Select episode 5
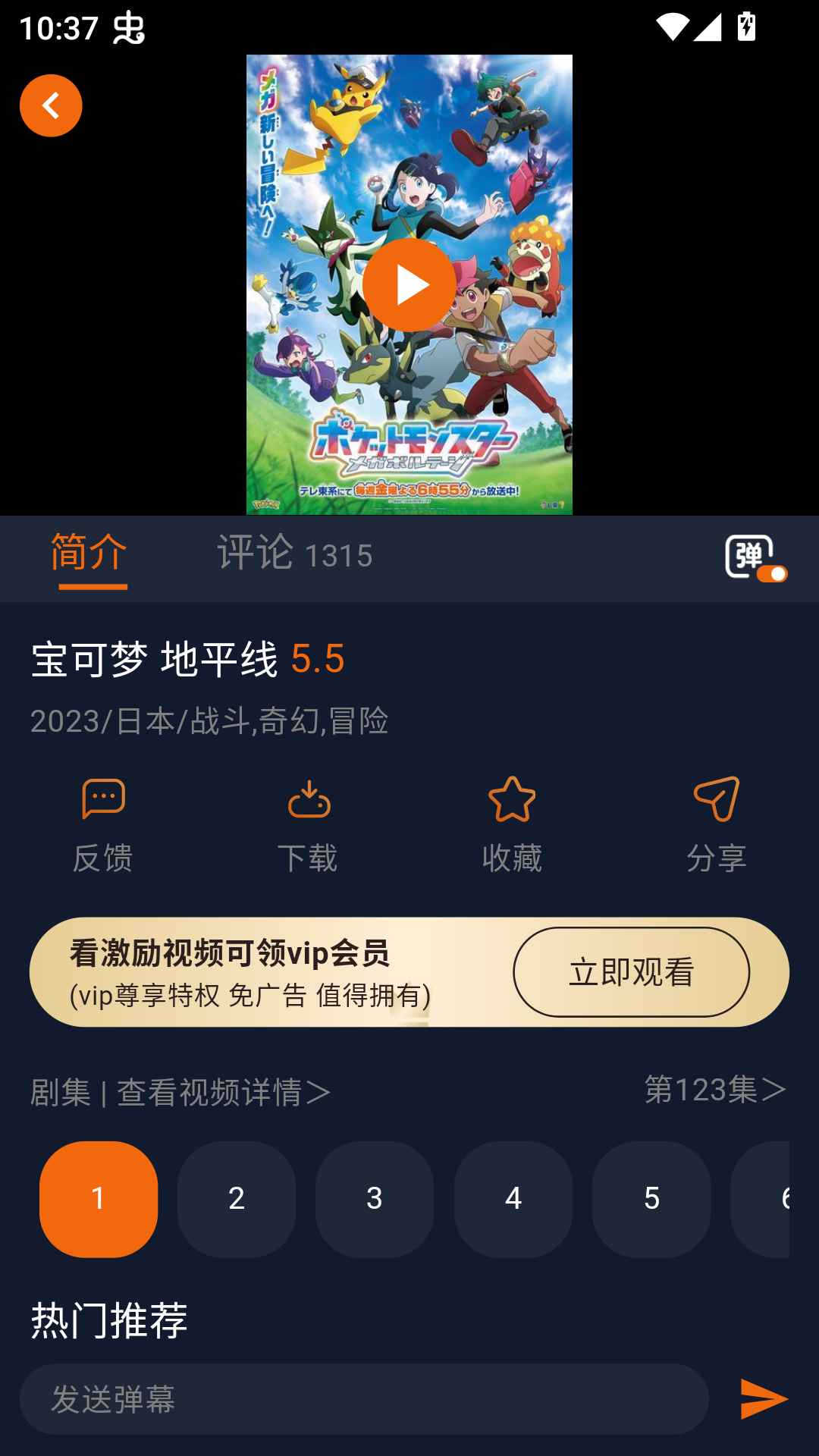Image resolution: width=819 pixels, height=1456 pixels. (651, 1198)
